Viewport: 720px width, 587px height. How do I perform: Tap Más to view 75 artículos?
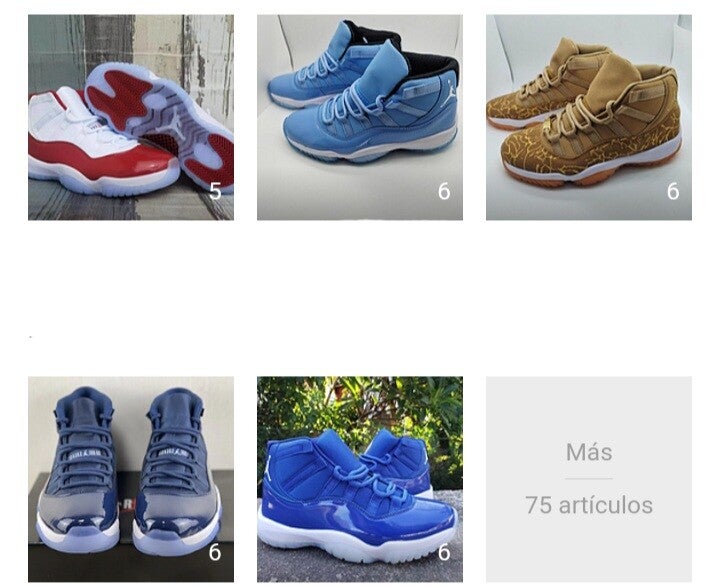coord(588,478)
